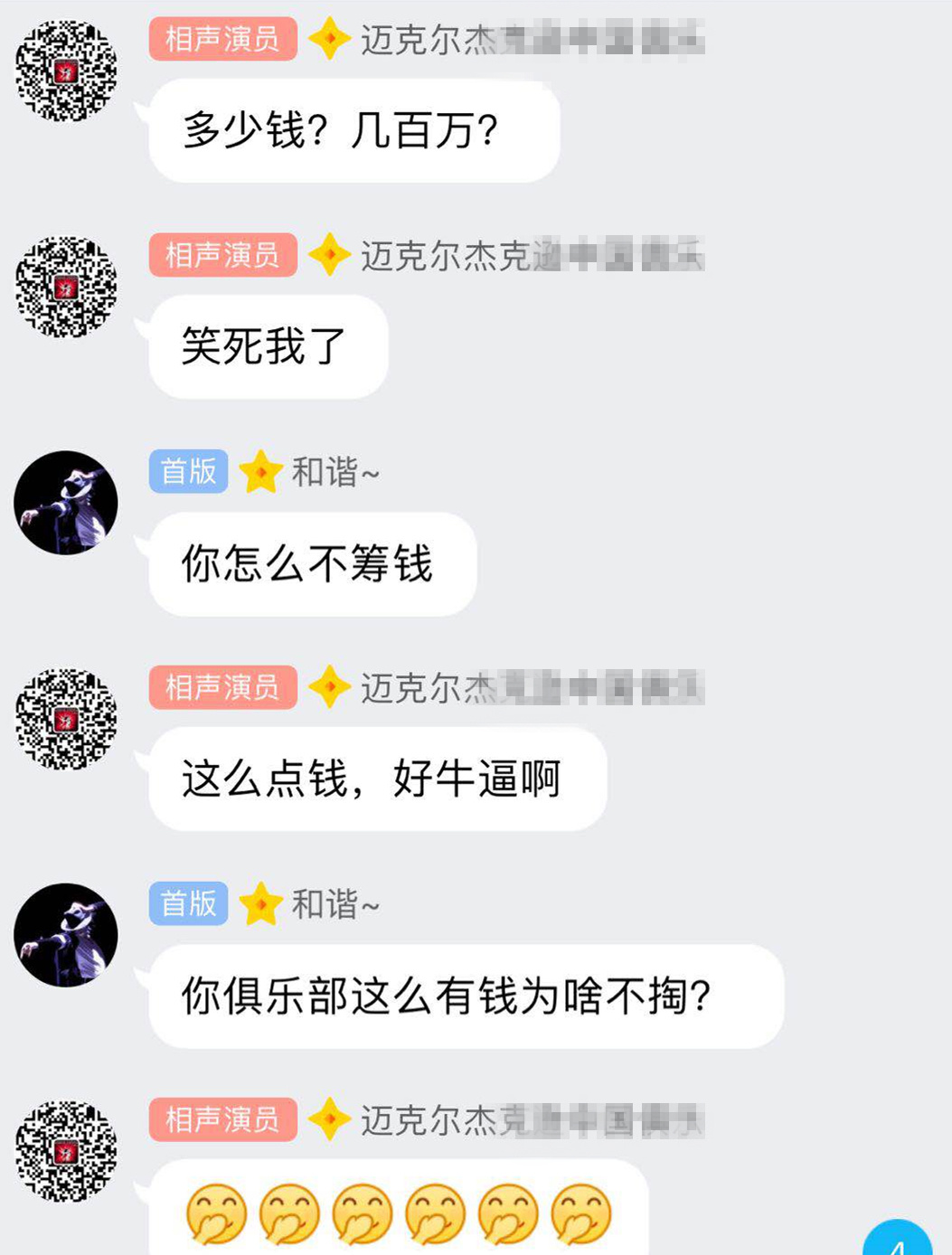View profile of sender of "笑死我了"
The width and height of the screenshot is (952, 1255).
[66, 288]
